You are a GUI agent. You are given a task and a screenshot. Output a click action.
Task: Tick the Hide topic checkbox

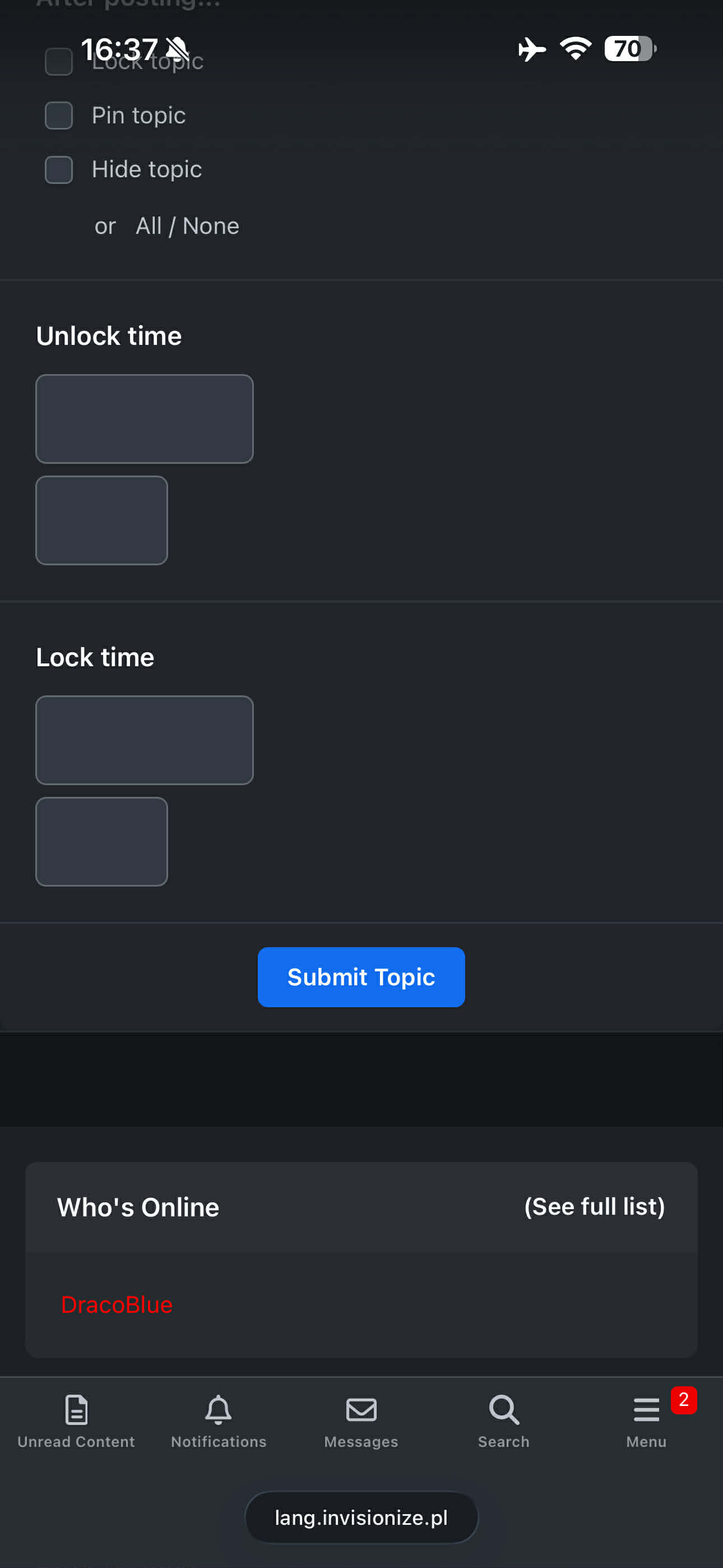coord(59,170)
